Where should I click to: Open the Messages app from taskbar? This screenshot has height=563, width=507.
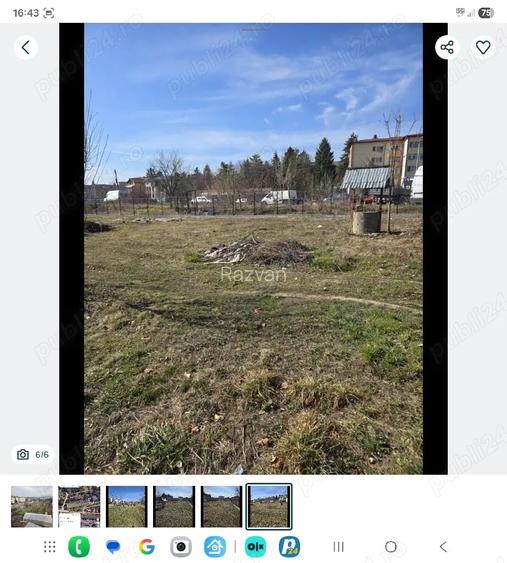[x=113, y=547]
